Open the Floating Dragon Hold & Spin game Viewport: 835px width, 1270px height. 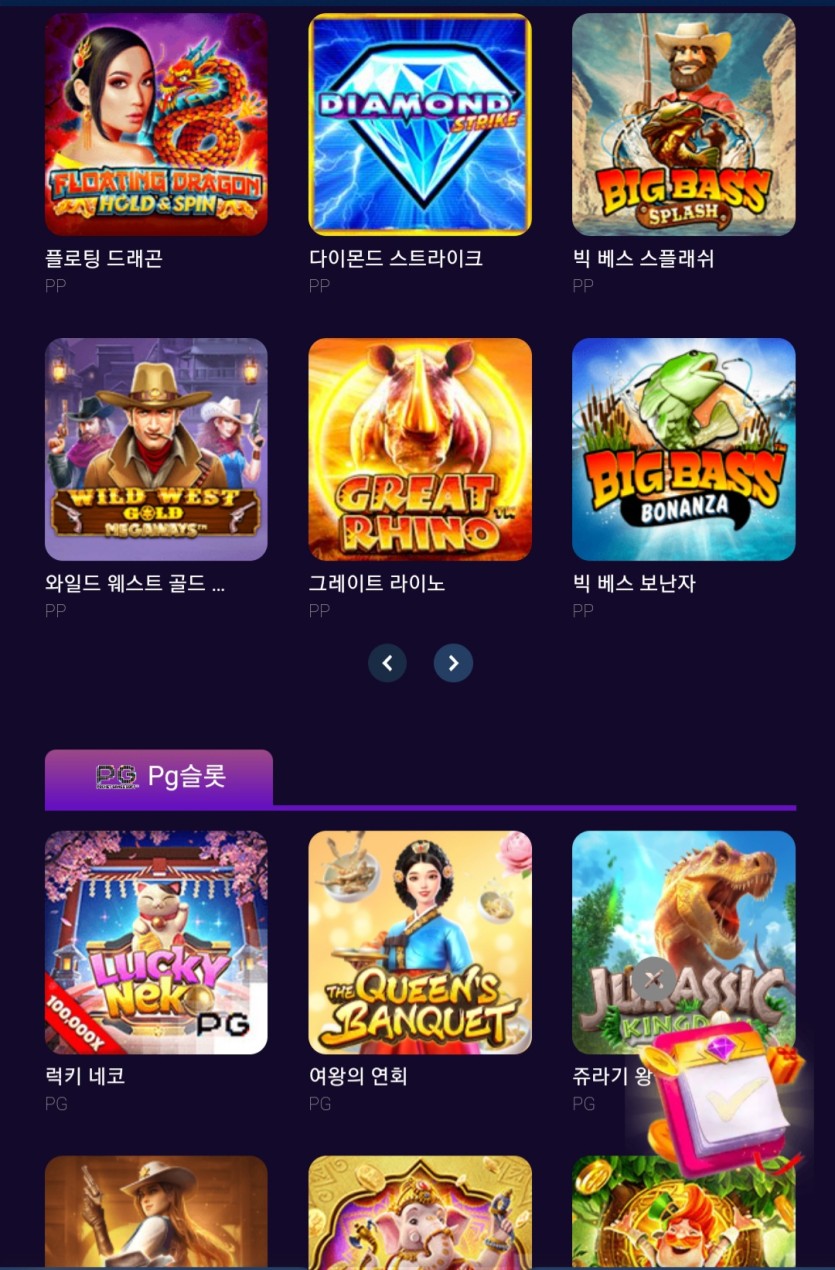156,124
